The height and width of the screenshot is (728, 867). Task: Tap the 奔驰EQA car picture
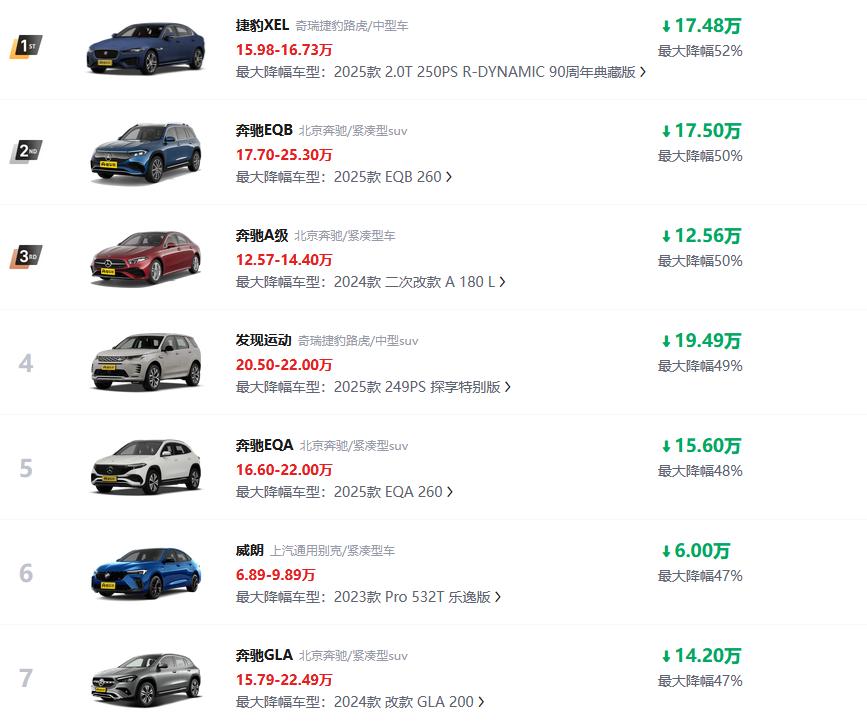pyautogui.click(x=146, y=467)
